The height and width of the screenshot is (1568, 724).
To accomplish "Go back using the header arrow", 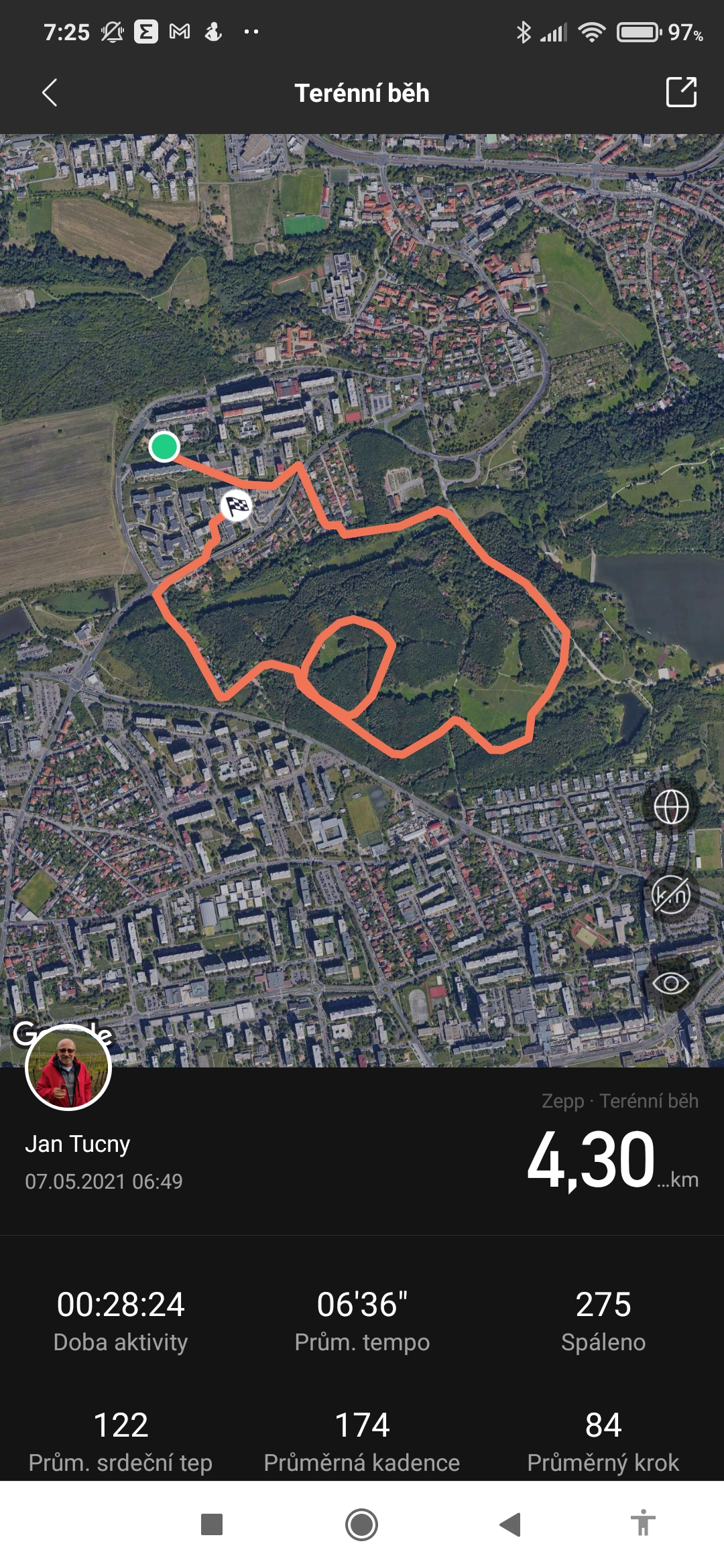I will (x=50, y=92).
